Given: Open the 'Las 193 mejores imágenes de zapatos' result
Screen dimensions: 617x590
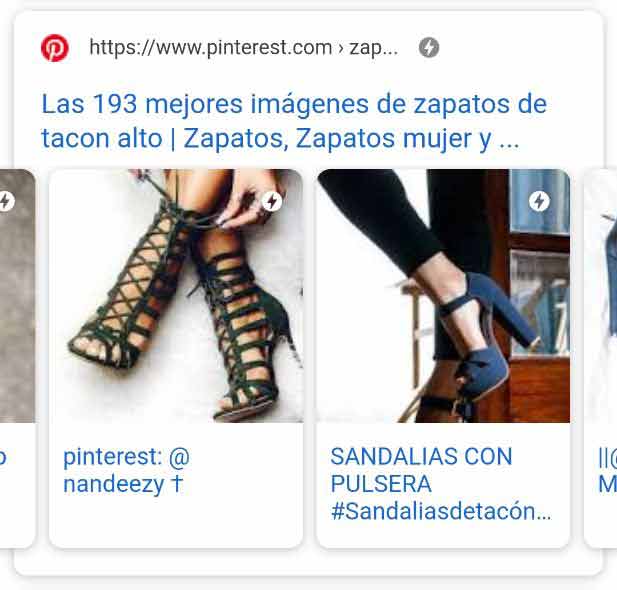Looking at the screenshot, I should pyautogui.click(x=294, y=121).
